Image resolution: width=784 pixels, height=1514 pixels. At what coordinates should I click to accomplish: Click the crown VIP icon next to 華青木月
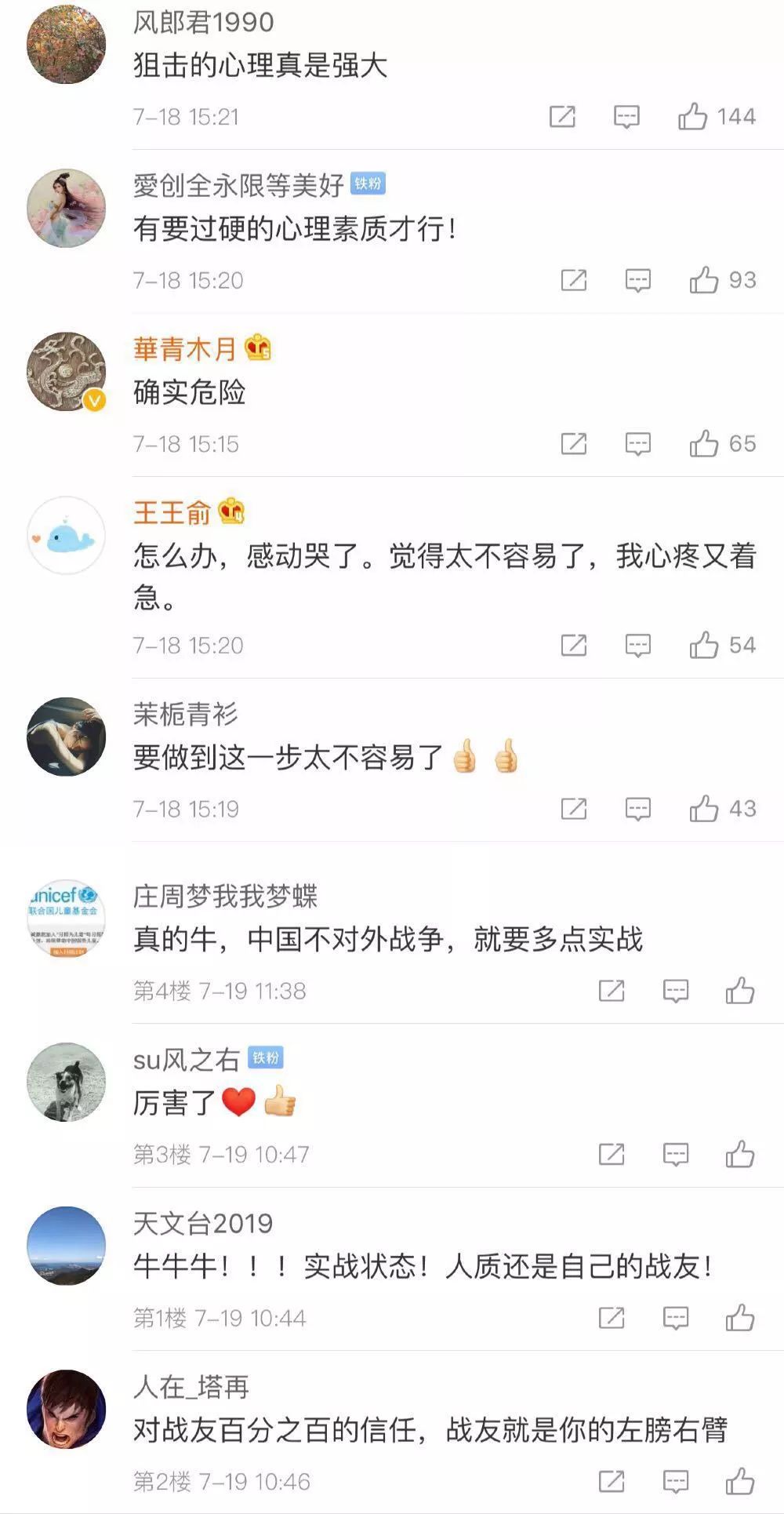[x=260, y=348]
